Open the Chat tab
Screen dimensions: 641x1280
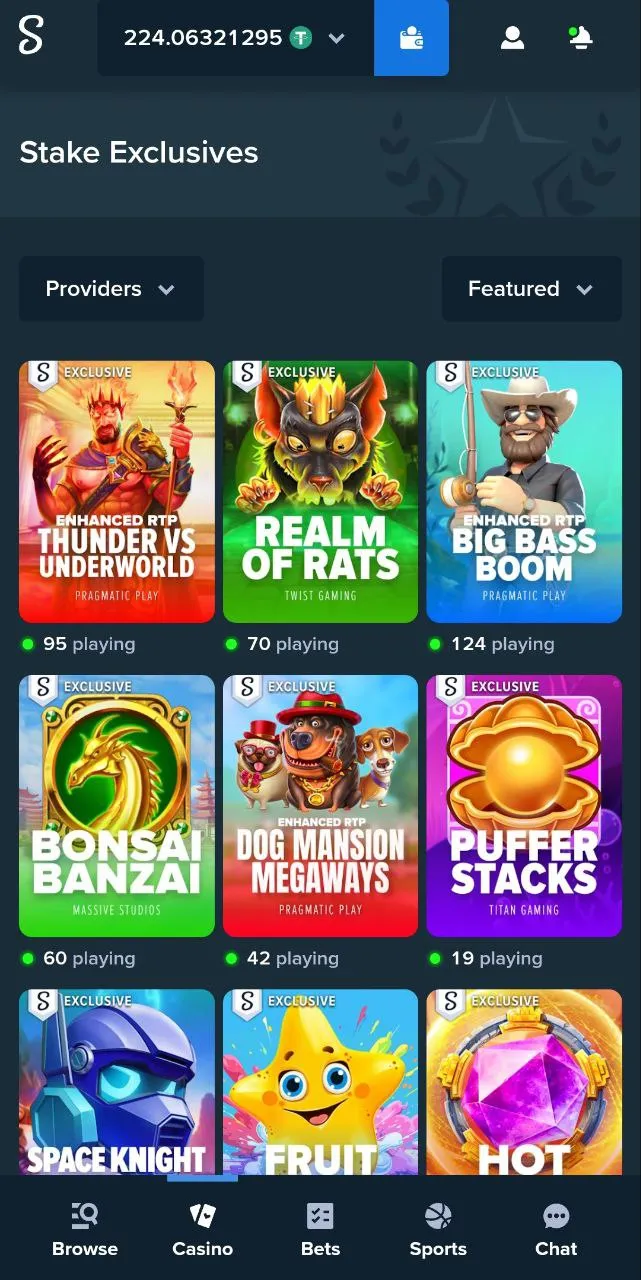pos(556,1229)
